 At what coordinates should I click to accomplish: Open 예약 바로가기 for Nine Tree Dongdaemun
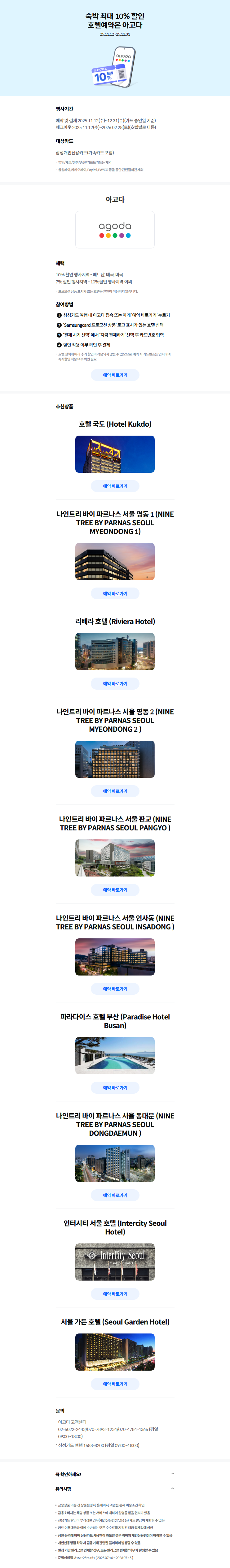(115, 1195)
